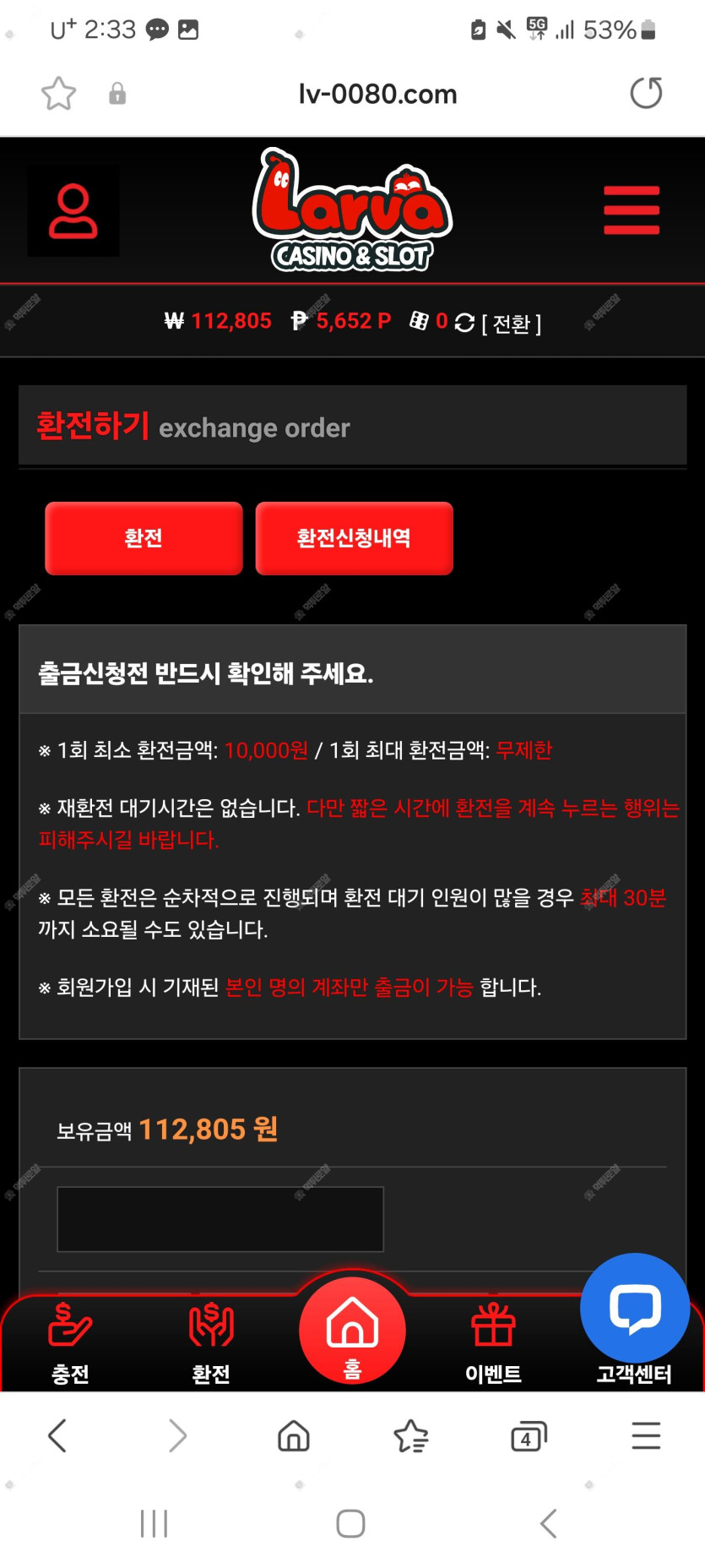
Task: Open the browser menu with three lines
Action: [646, 1436]
